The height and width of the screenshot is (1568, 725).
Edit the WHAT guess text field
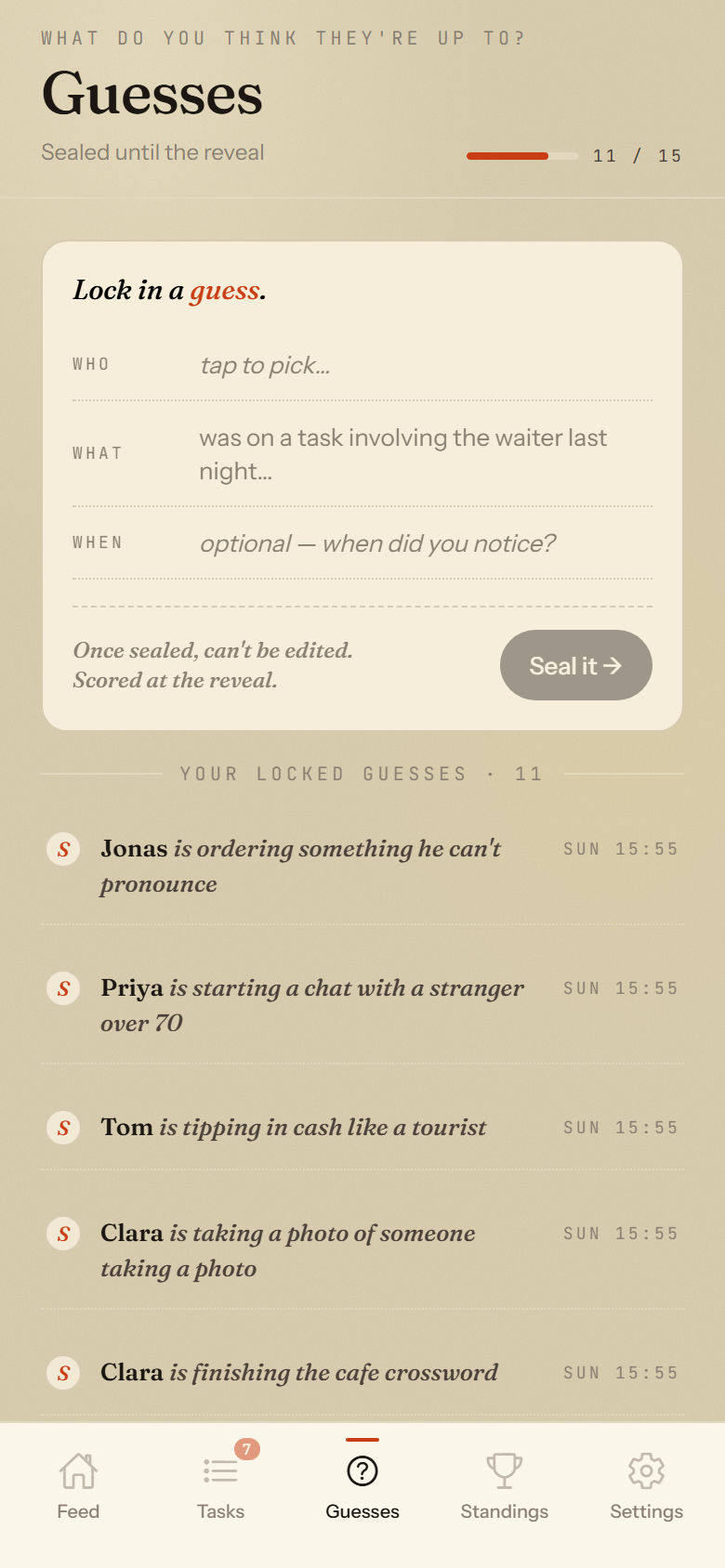[426, 454]
